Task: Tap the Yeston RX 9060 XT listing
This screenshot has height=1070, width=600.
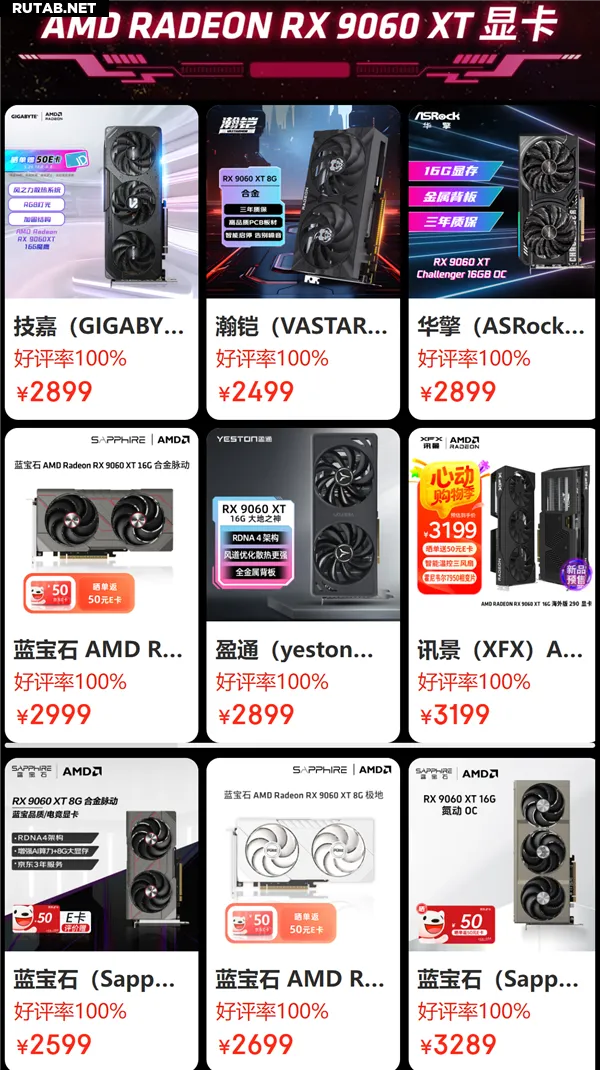Action: [302, 525]
